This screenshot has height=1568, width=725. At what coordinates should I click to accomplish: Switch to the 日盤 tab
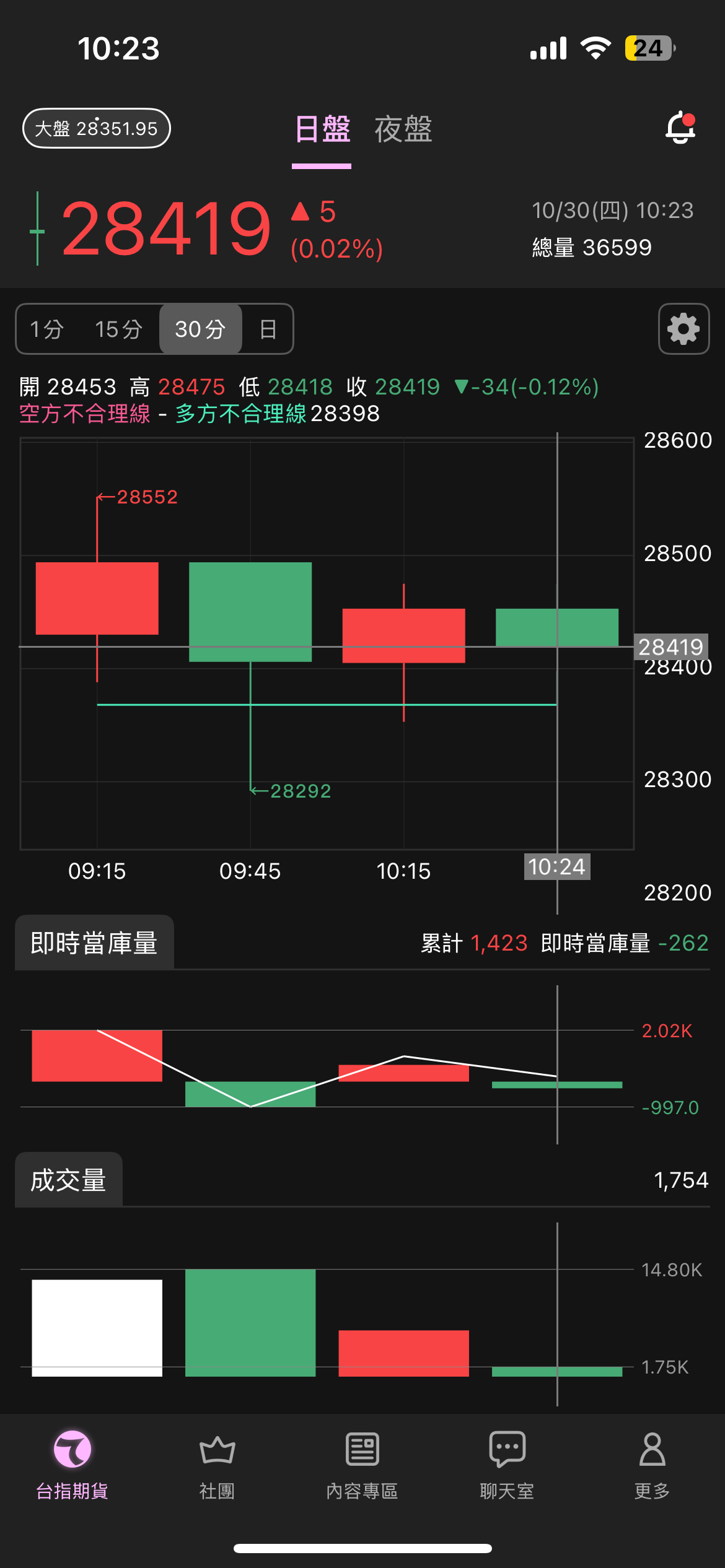tap(322, 129)
